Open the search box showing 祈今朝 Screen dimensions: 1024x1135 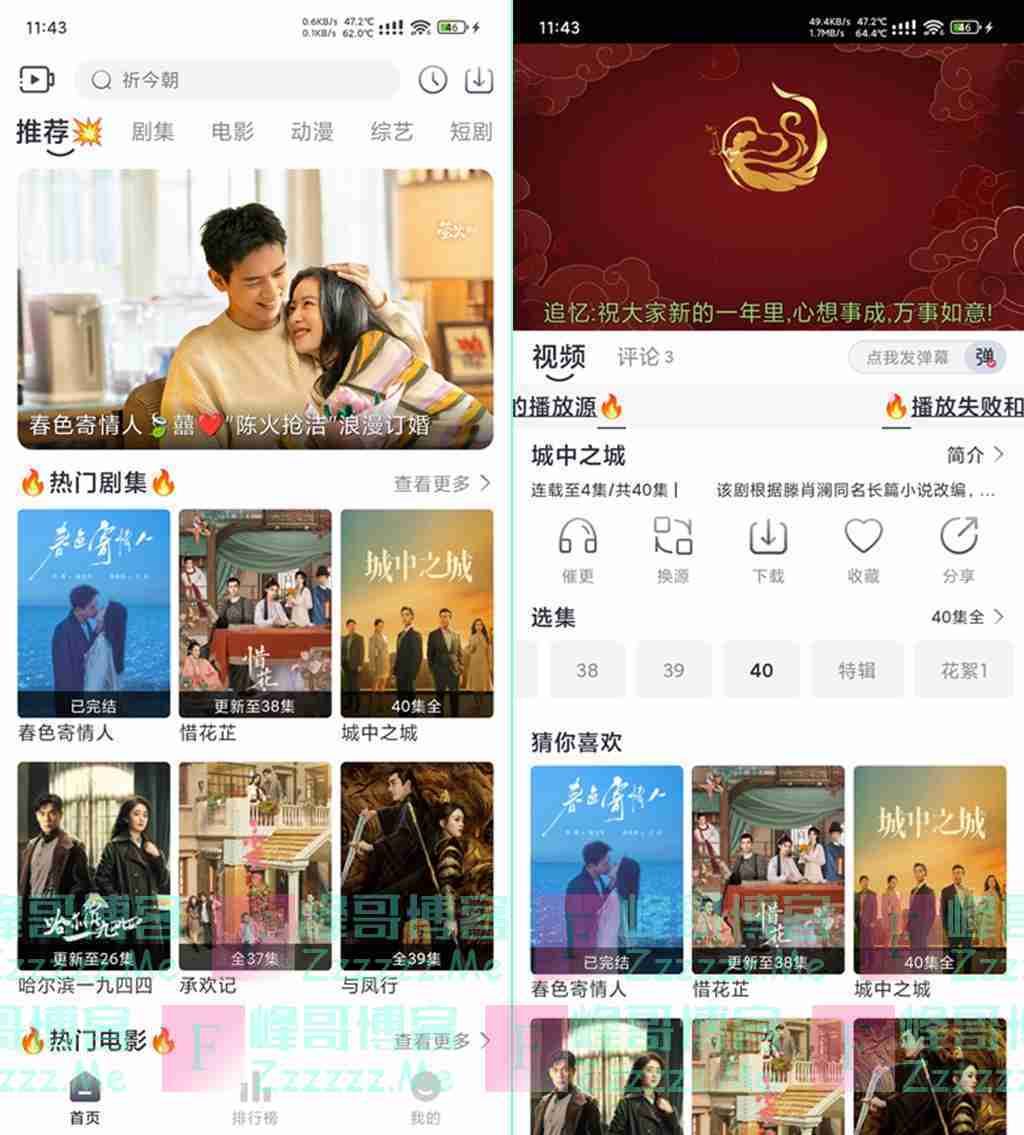pos(240,80)
